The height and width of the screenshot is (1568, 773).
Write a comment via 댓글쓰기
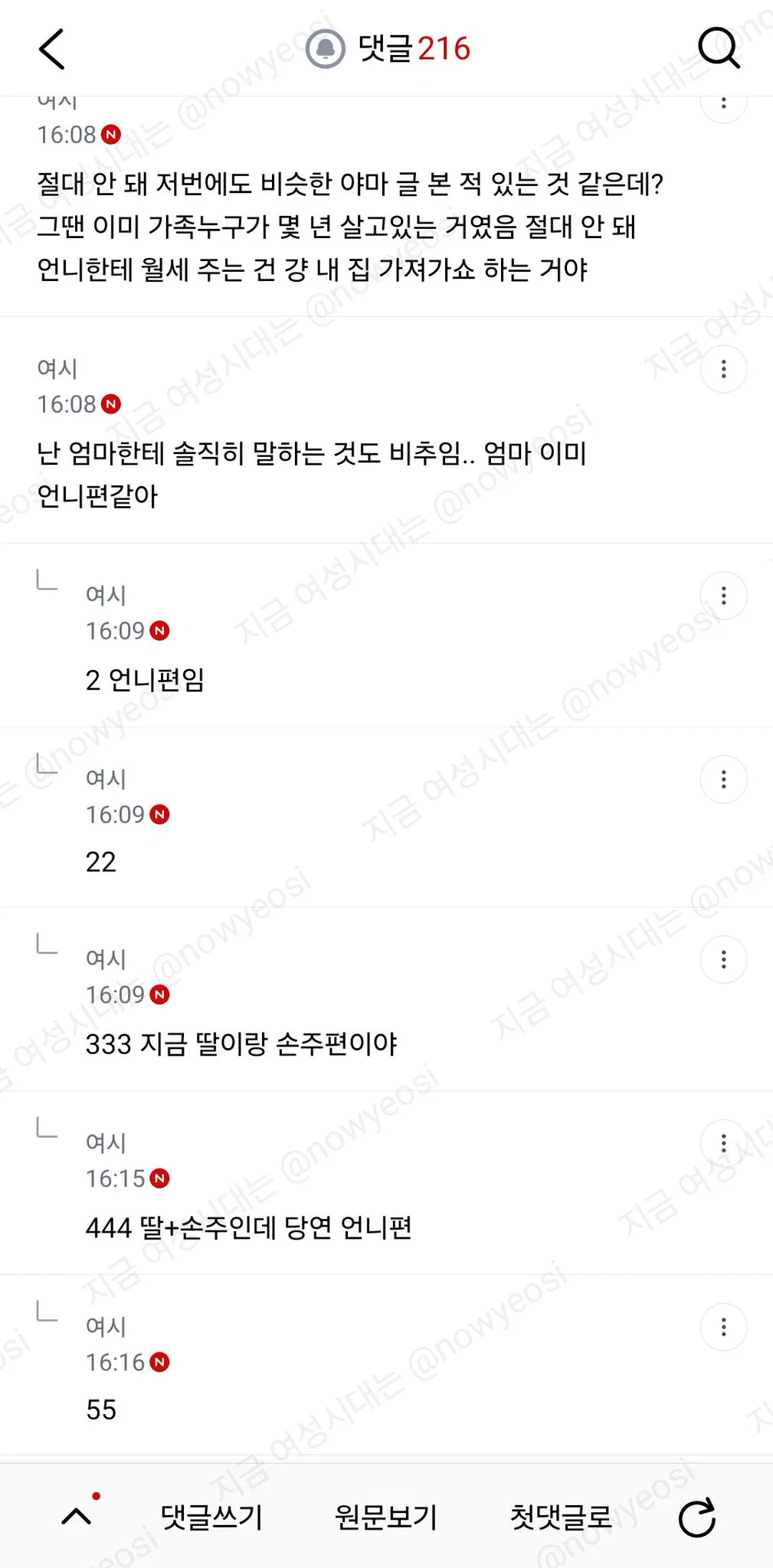pyautogui.click(x=211, y=1517)
